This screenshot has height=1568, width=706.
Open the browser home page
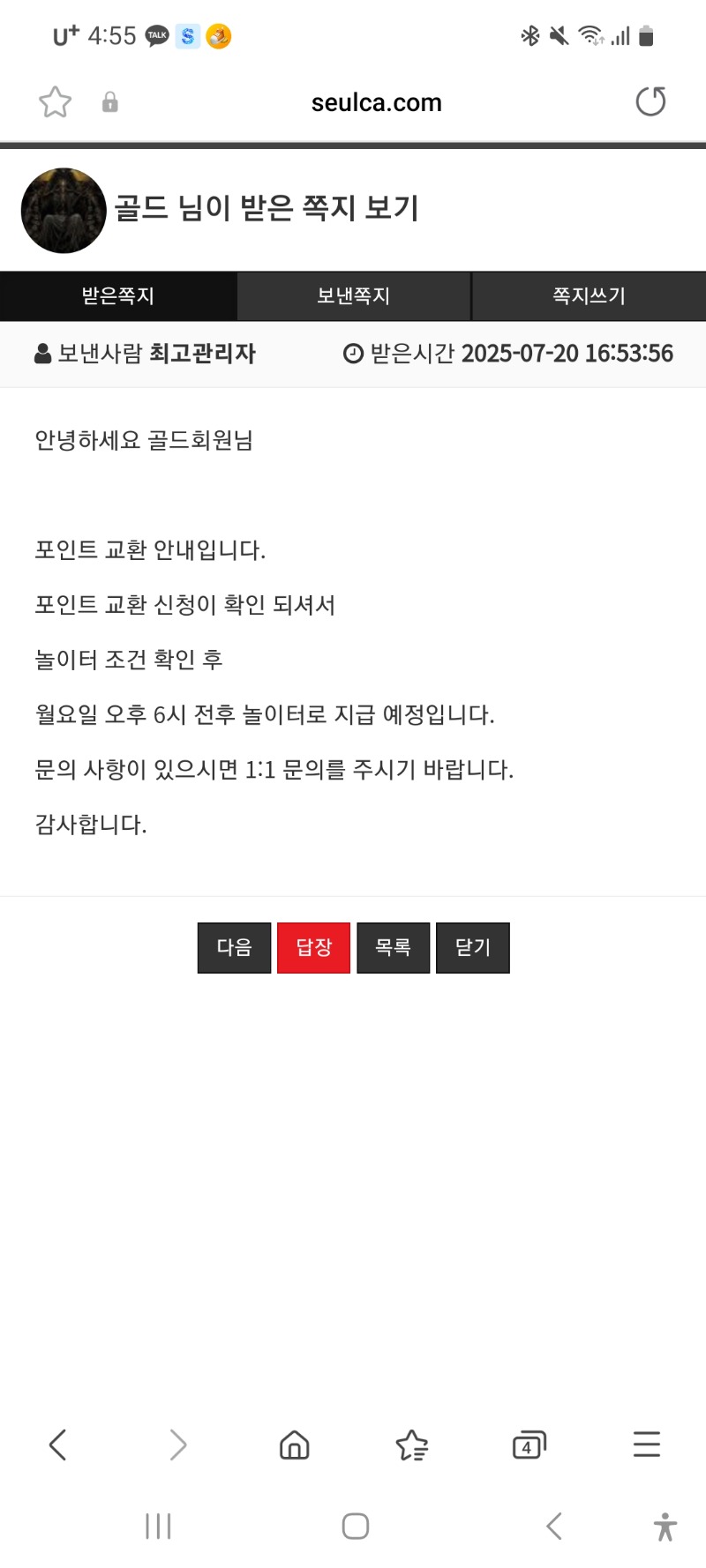click(294, 1445)
